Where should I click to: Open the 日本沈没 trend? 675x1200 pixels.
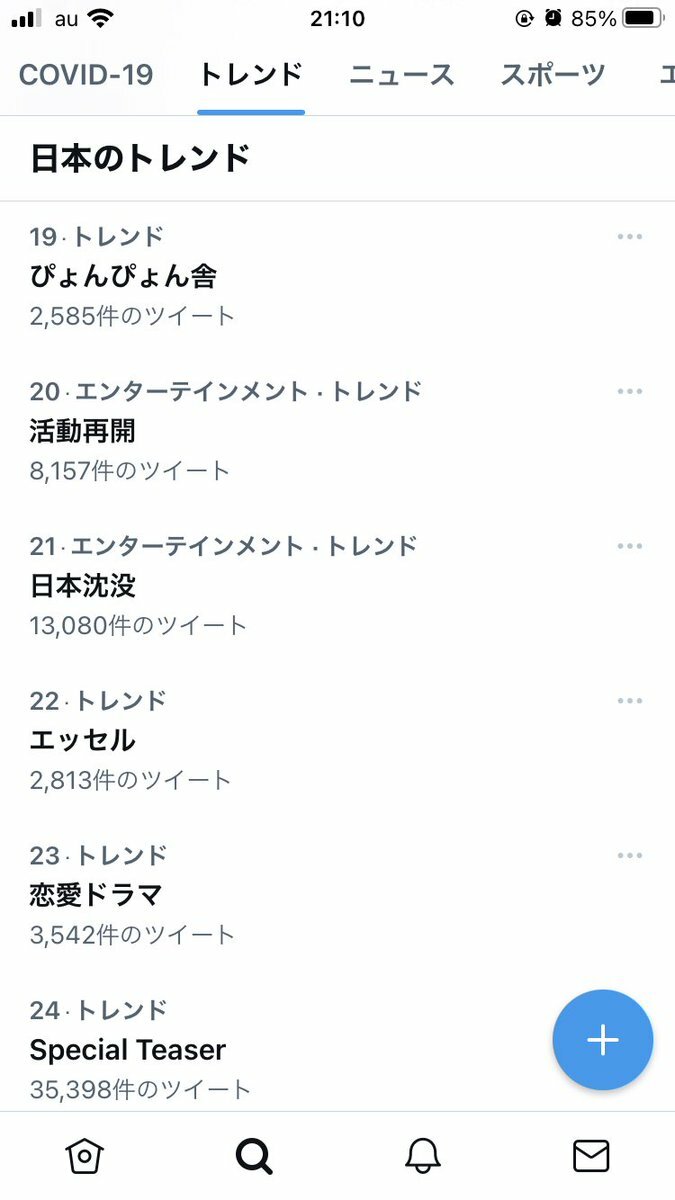[337, 587]
